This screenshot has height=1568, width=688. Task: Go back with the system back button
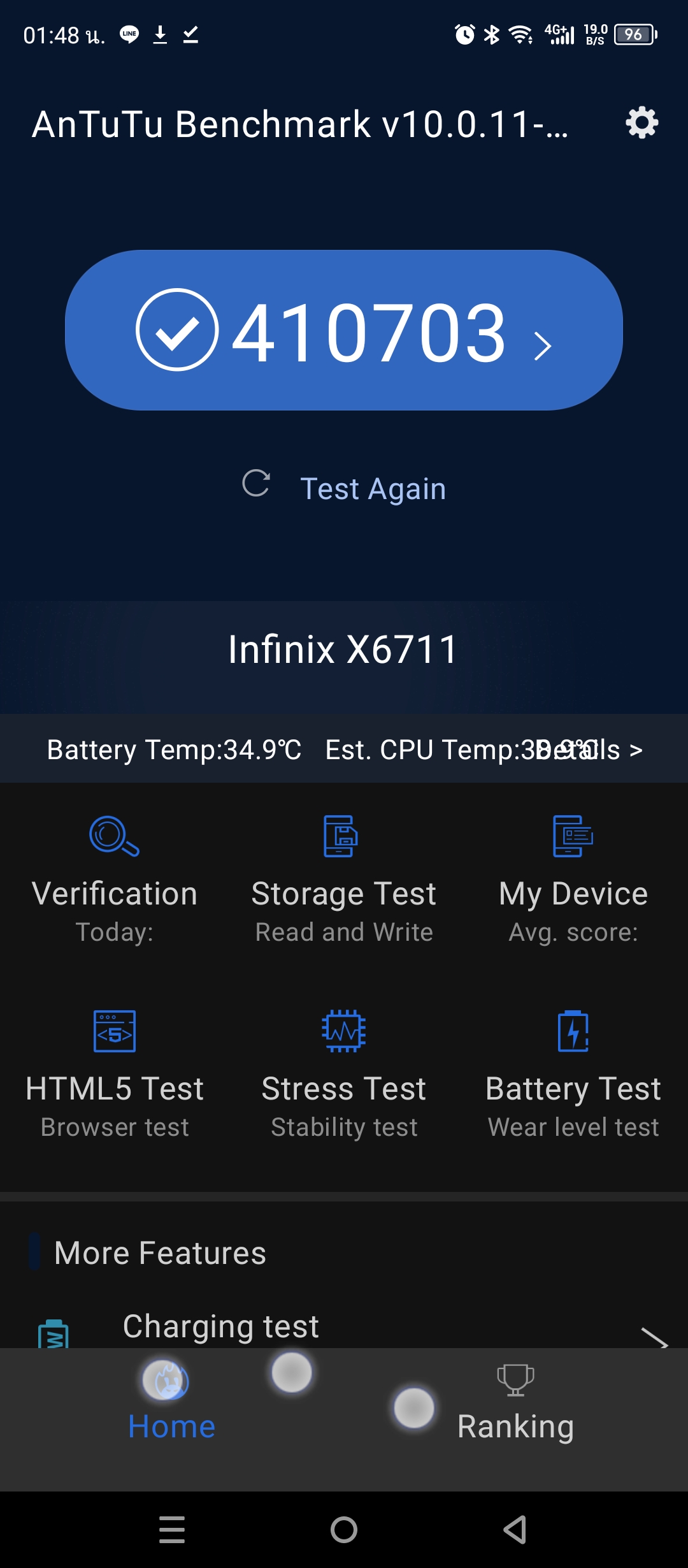pos(515,1530)
